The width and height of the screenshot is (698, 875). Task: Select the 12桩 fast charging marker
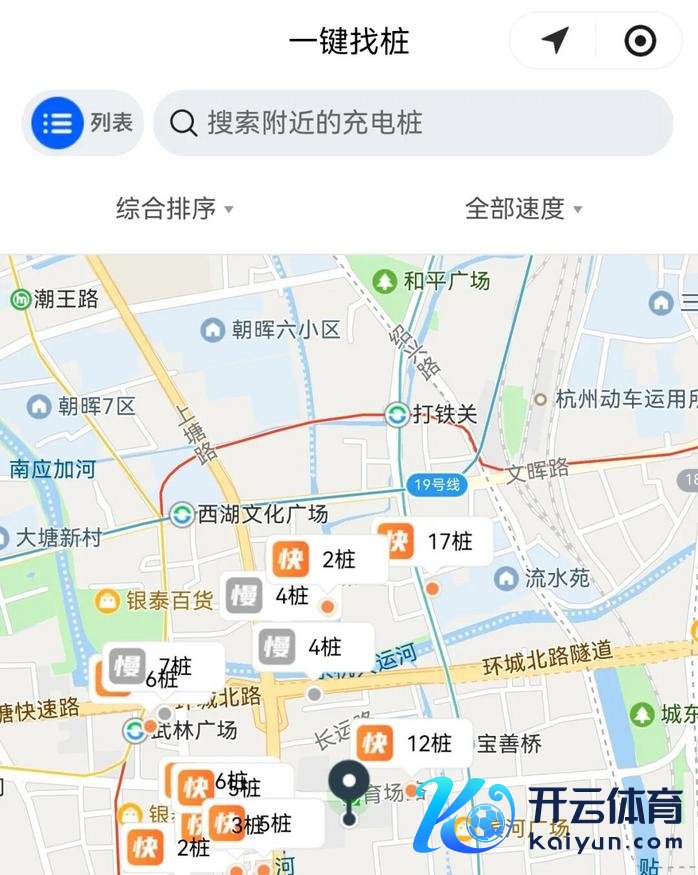(412, 744)
